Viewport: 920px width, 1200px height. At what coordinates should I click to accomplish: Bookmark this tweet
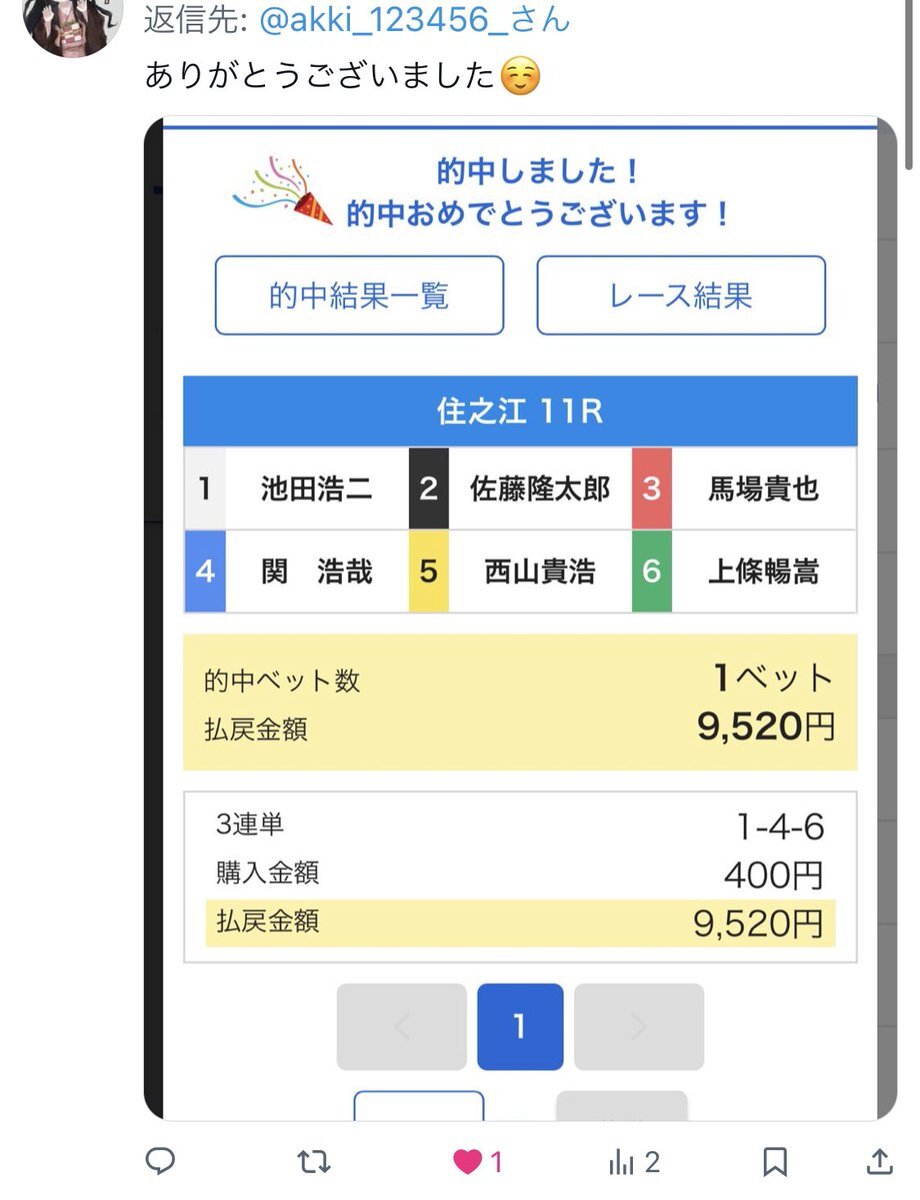(775, 1161)
